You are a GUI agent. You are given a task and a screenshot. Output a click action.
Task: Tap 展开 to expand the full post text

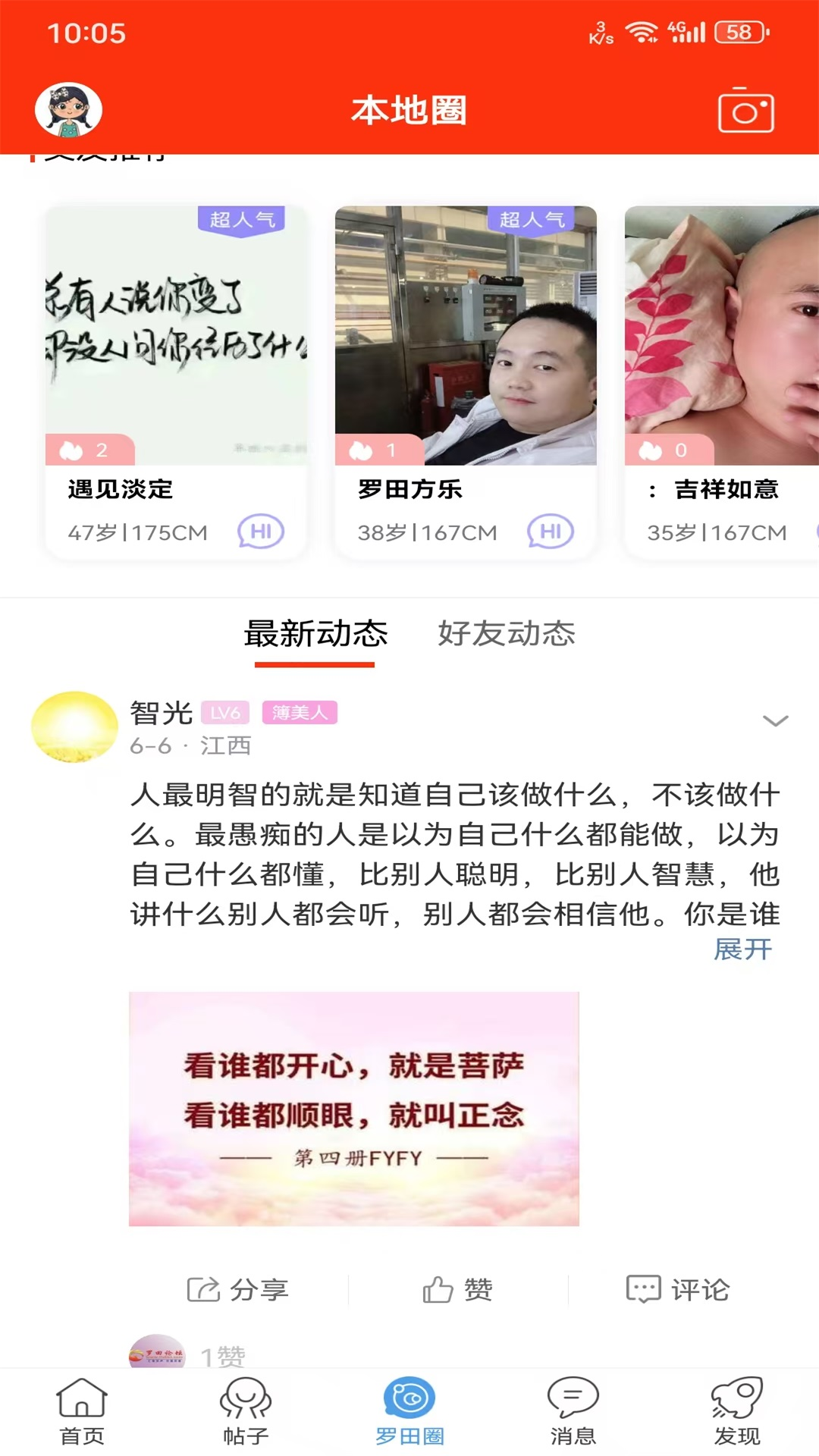click(742, 947)
